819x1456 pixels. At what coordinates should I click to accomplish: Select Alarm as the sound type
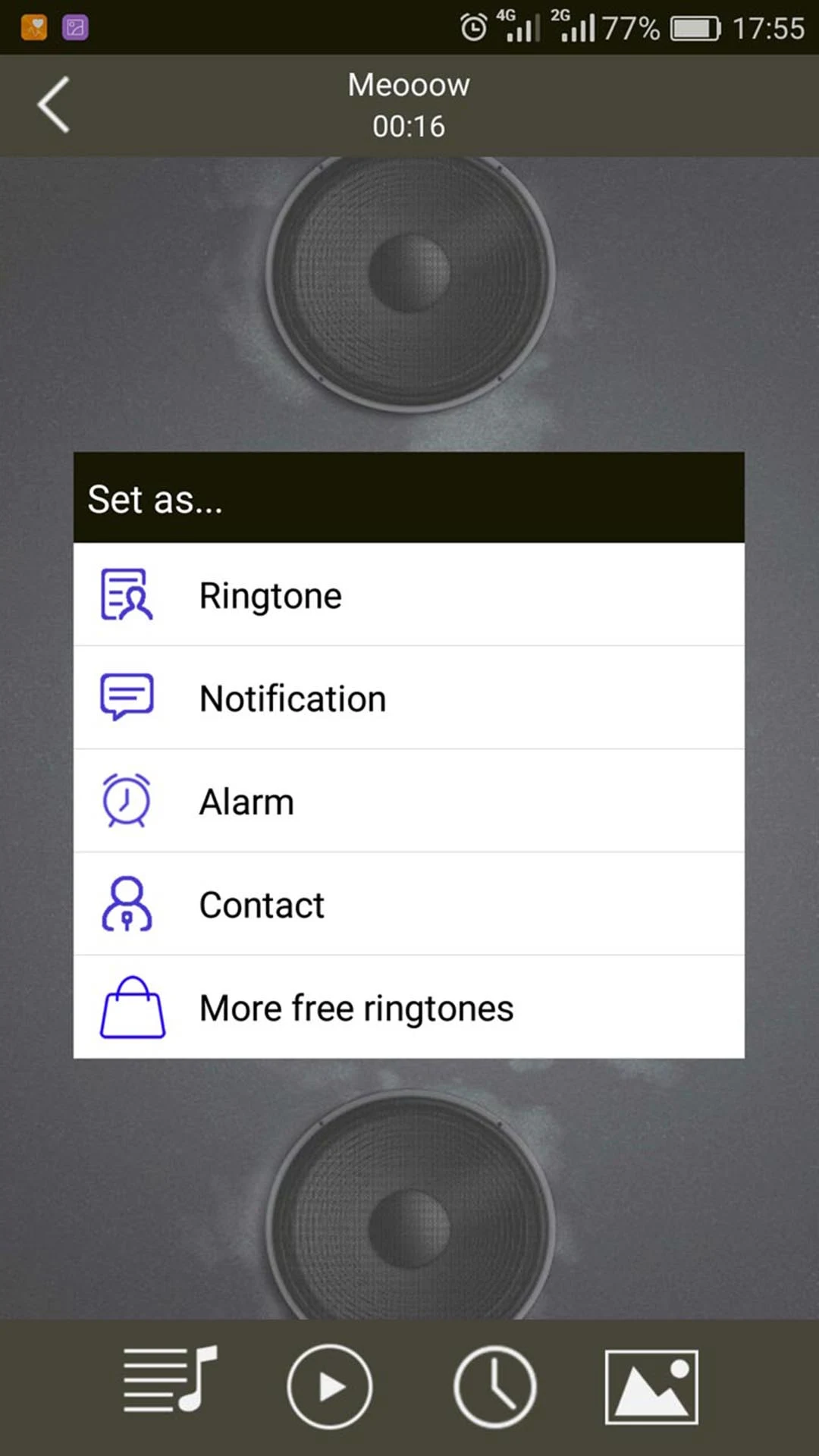coord(409,801)
